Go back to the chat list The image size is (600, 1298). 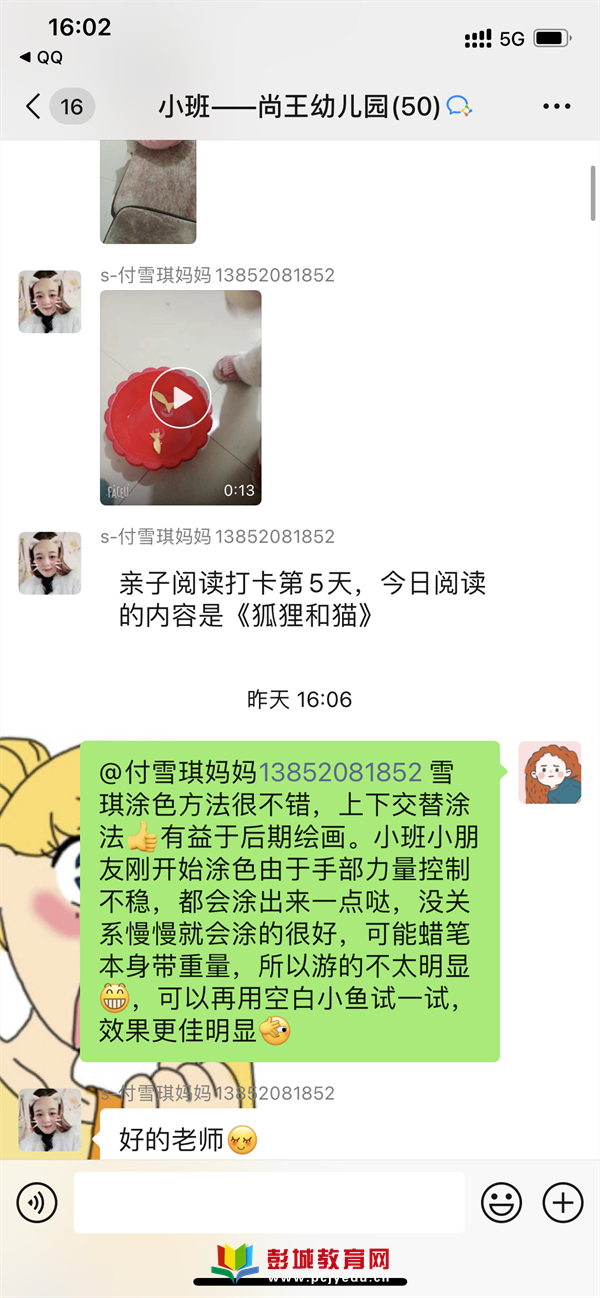coord(34,107)
